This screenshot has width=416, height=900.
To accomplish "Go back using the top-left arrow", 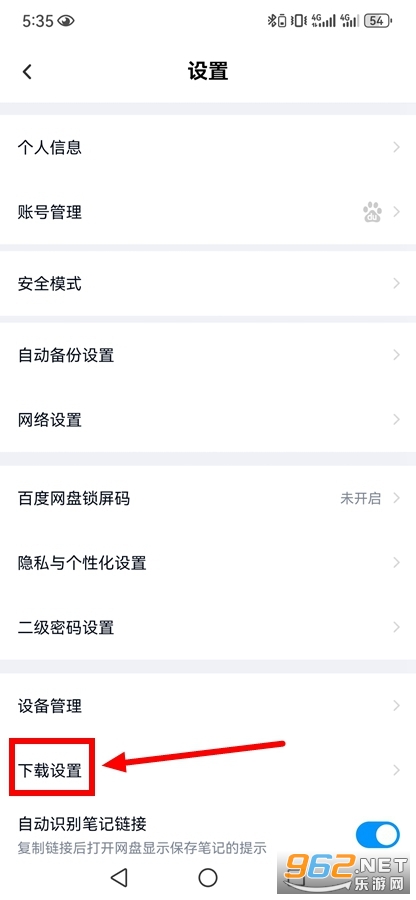I will coord(27,72).
